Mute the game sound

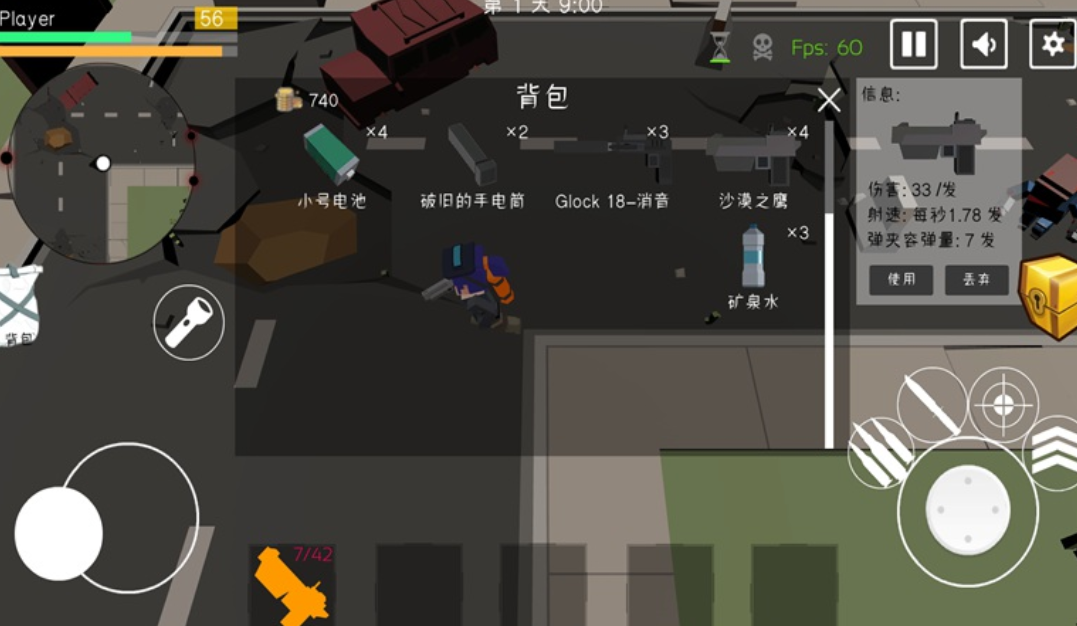[984, 44]
